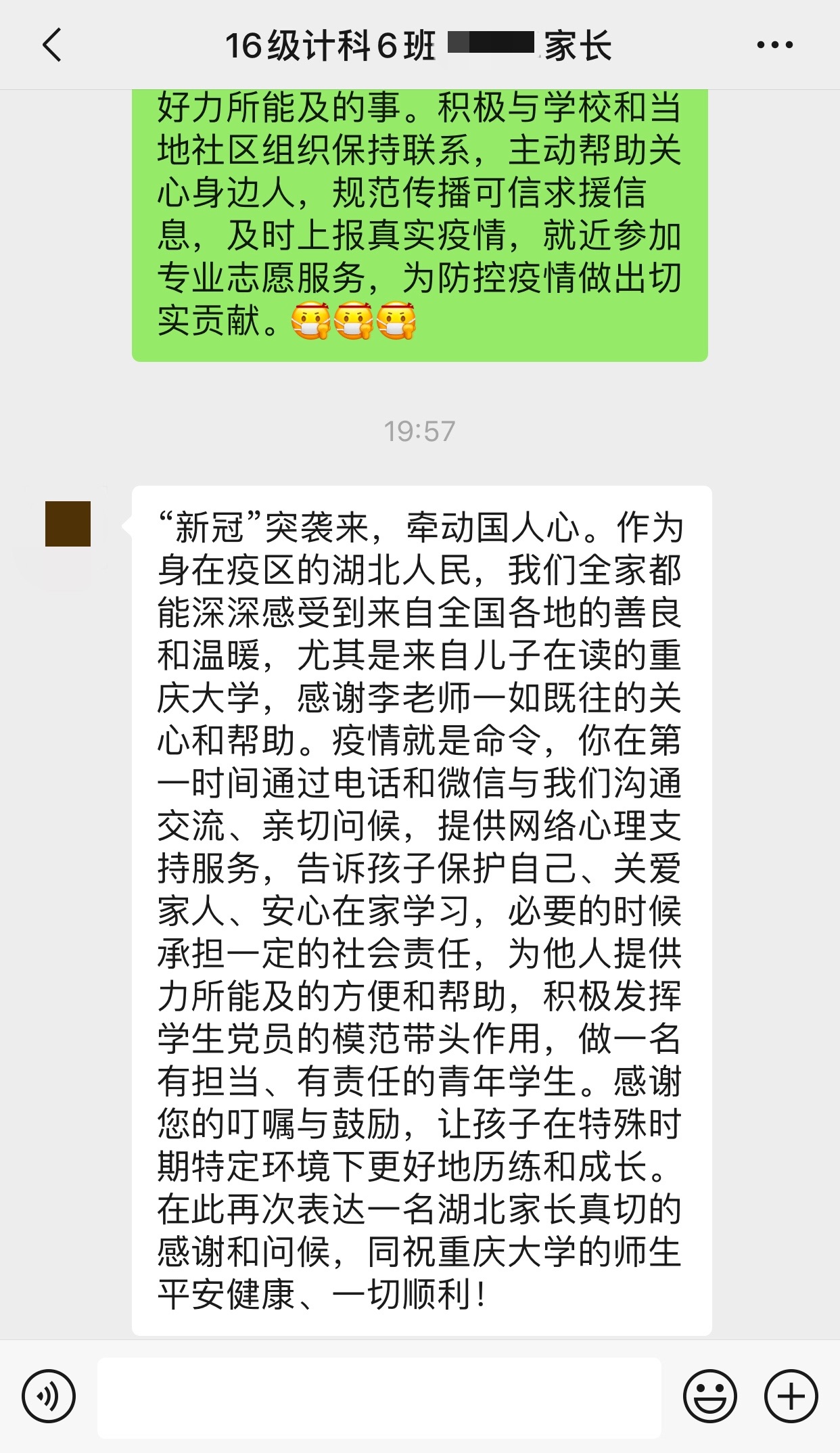This screenshot has width=840, height=1453.
Task: Open the plus attachments menu
Action: pyautogui.click(x=791, y=1396)
